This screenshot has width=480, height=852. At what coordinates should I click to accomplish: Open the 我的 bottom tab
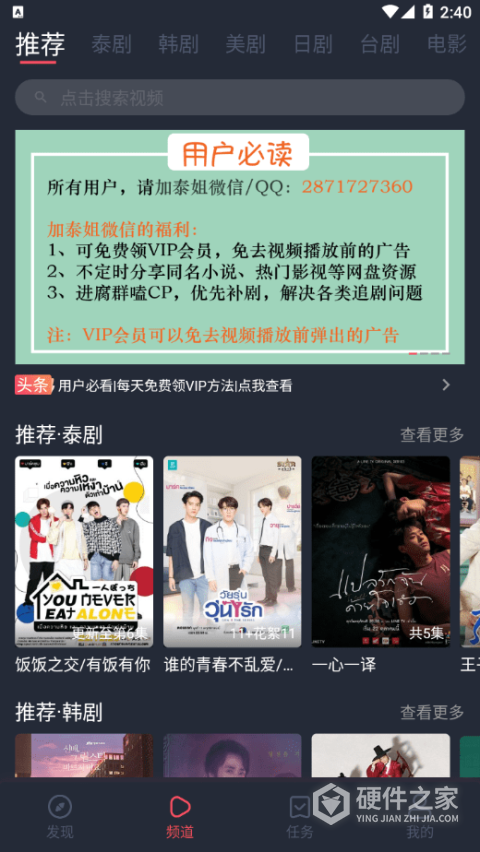420,817
